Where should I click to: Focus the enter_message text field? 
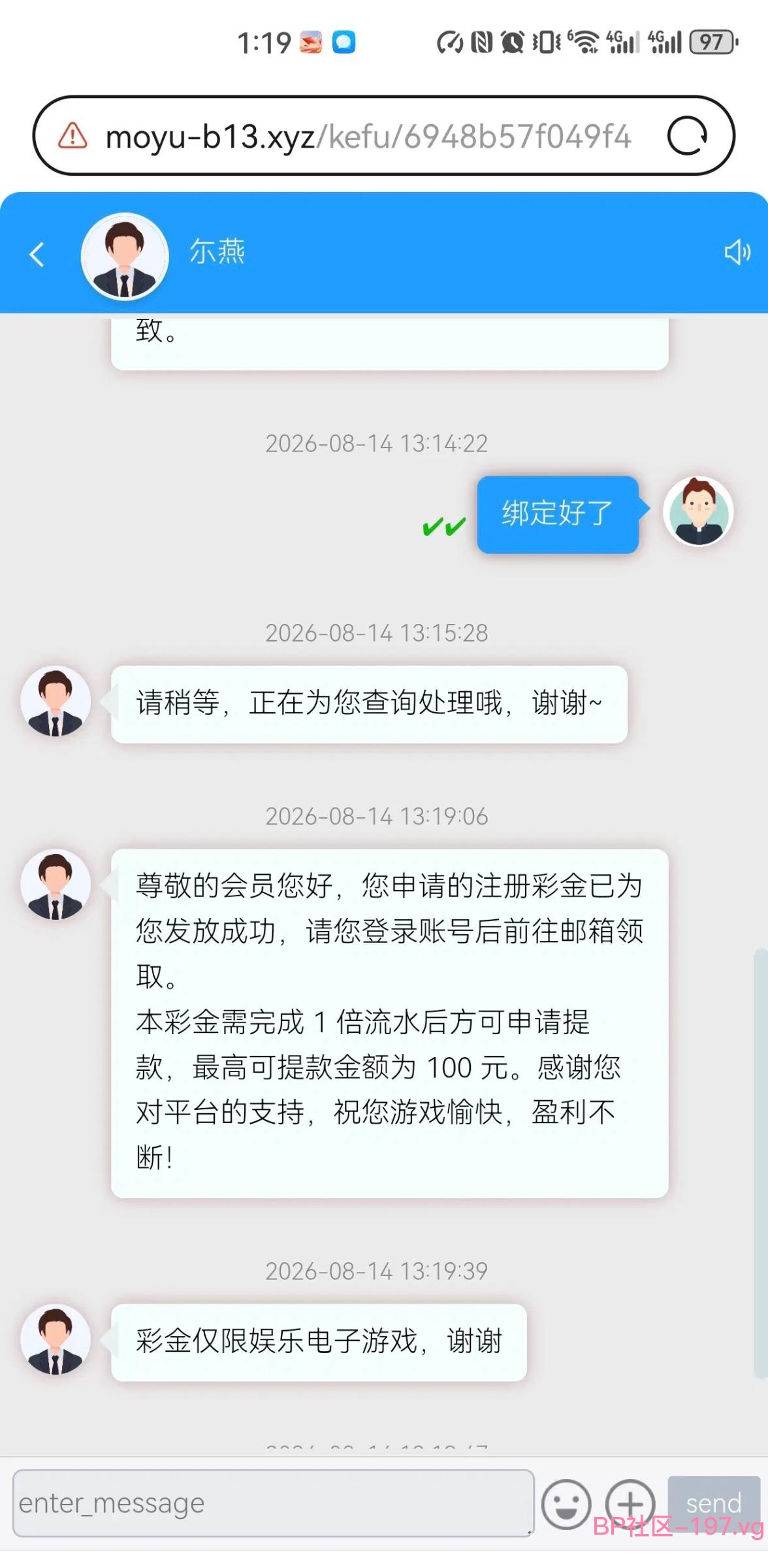point(273,1503)
